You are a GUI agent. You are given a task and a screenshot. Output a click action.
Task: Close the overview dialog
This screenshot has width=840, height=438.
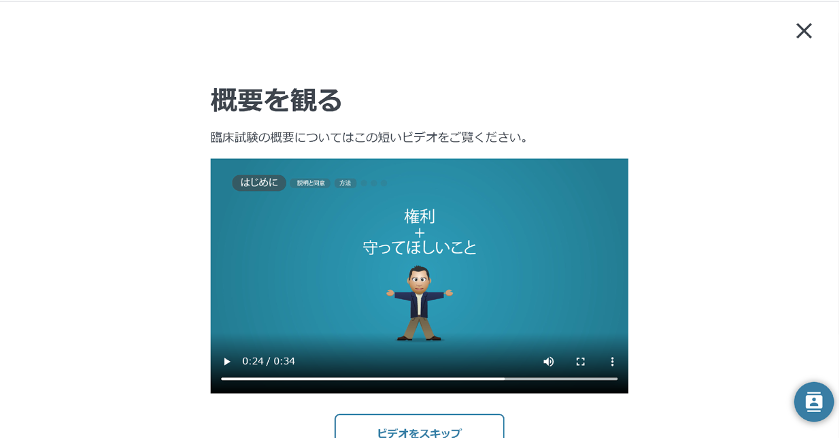[804, 31]
